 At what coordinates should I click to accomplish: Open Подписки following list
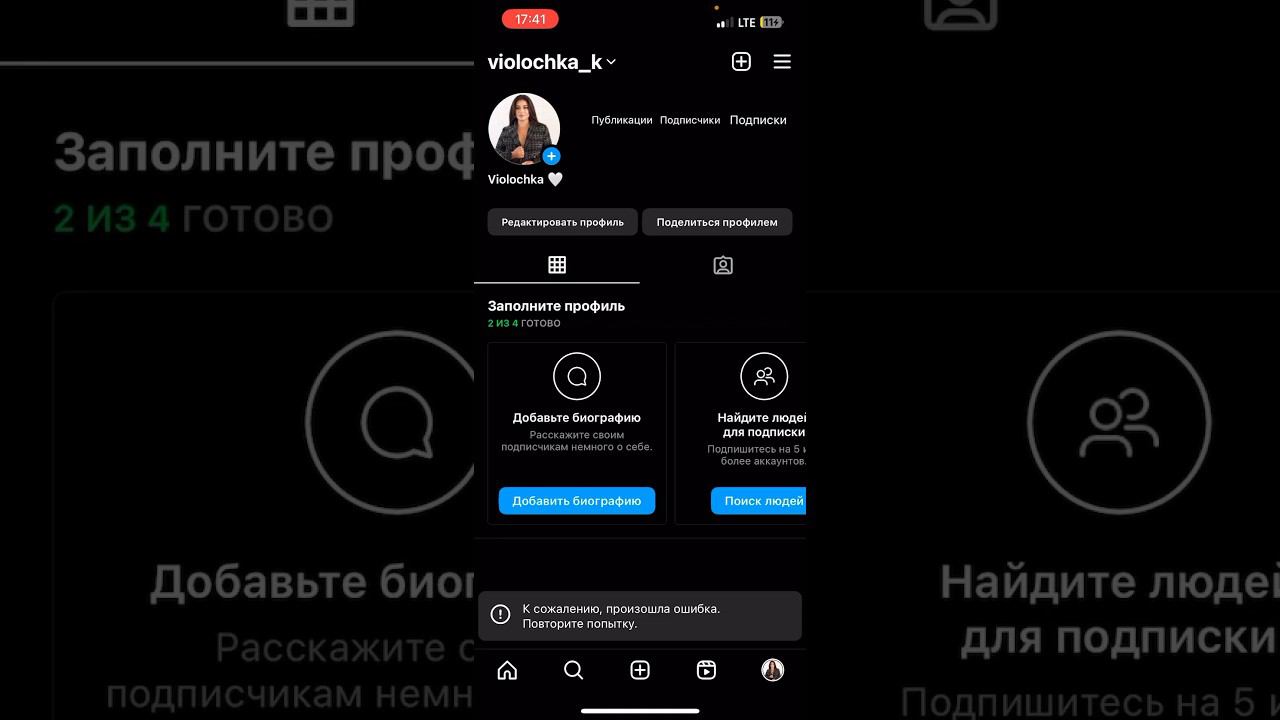click(x=757, y=120)
